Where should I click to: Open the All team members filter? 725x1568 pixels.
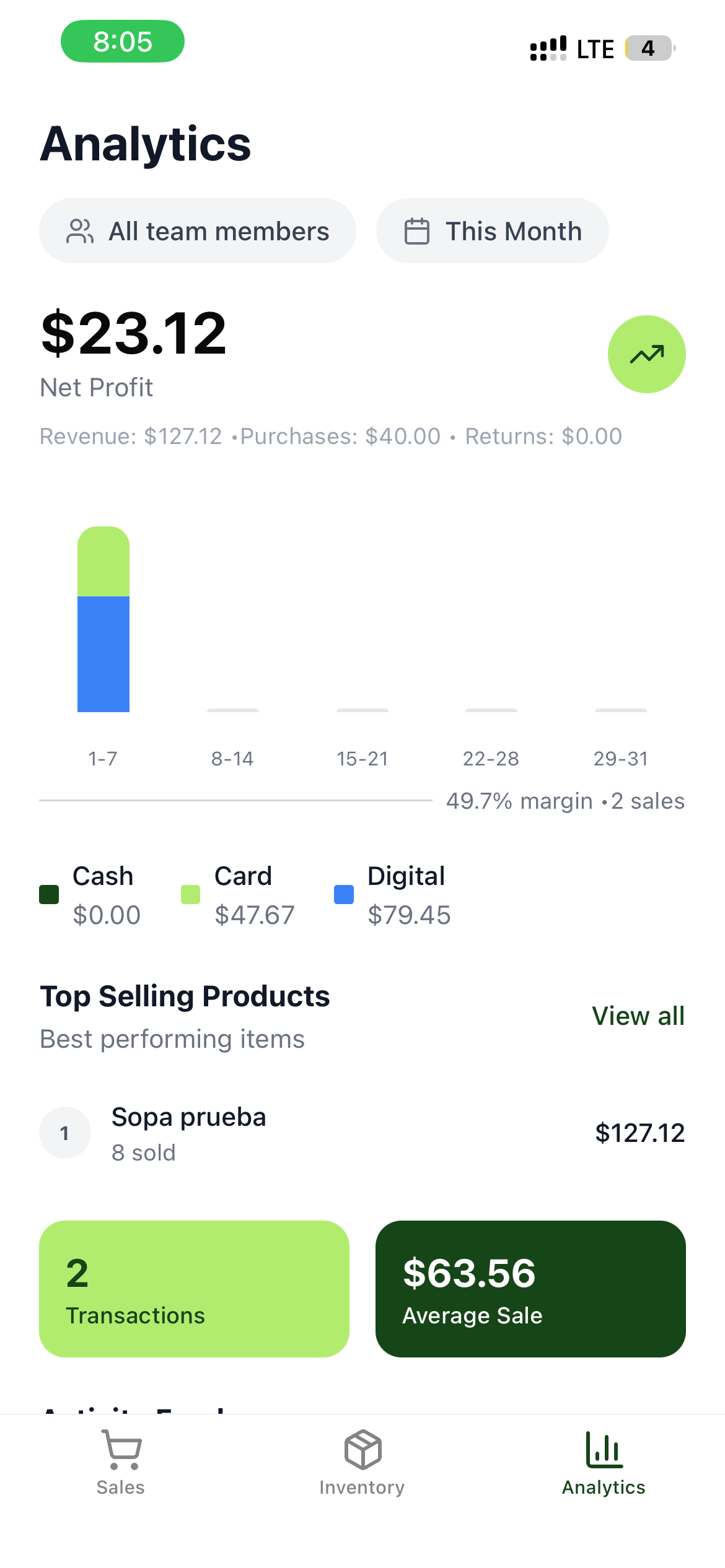click(x=196, y=230)
